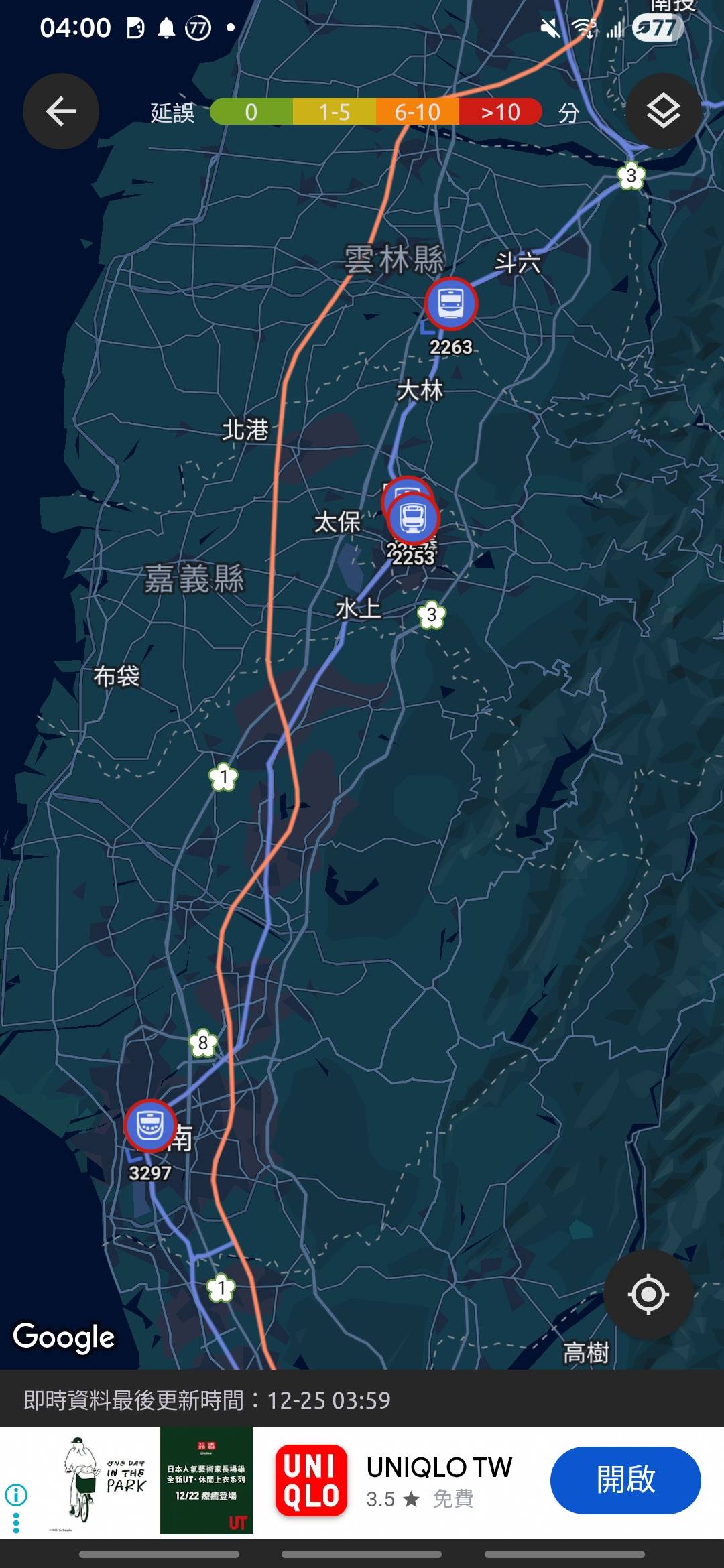View ad info icon
Viewport: 724px width, 1568px height.
point(16,1494)
